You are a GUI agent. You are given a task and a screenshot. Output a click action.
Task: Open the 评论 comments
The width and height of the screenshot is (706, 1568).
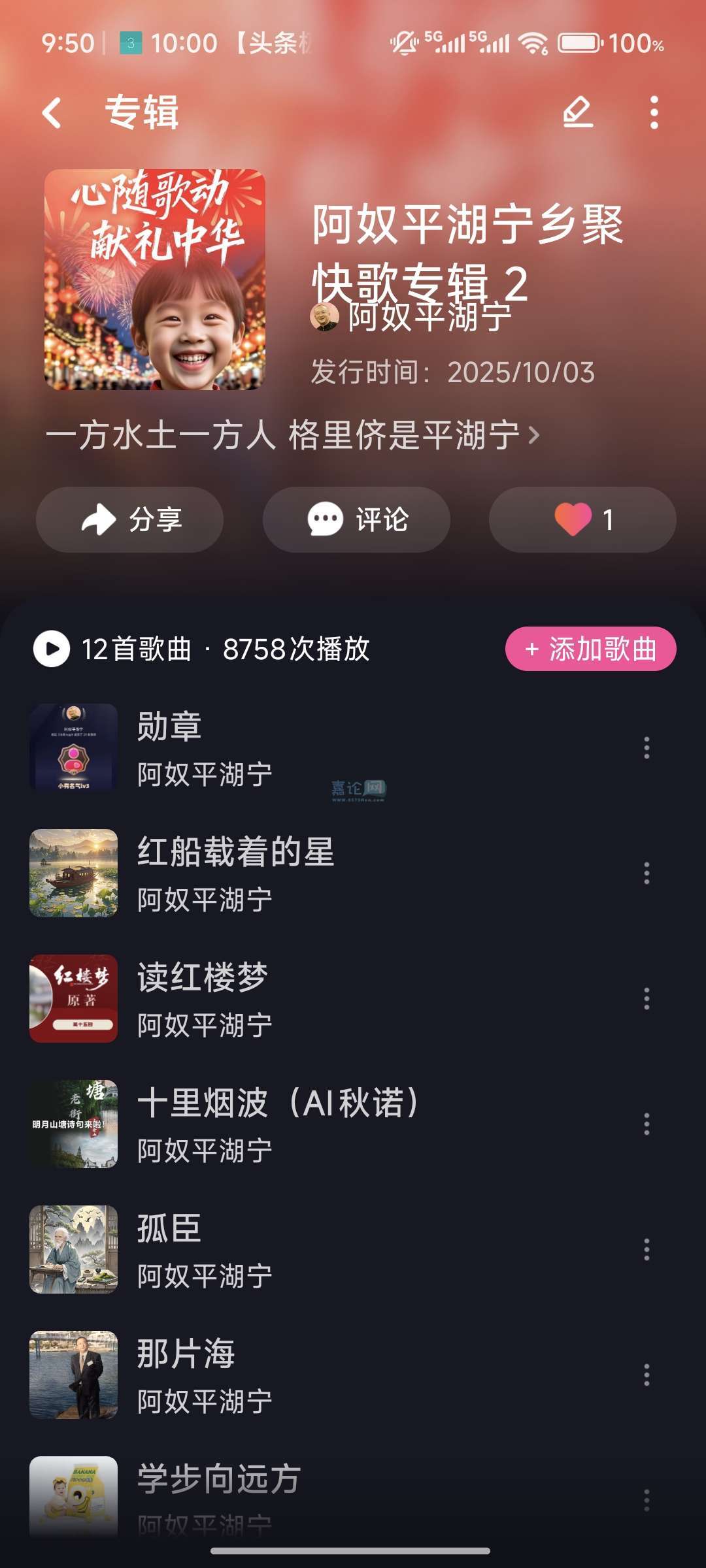coord(356,520)
